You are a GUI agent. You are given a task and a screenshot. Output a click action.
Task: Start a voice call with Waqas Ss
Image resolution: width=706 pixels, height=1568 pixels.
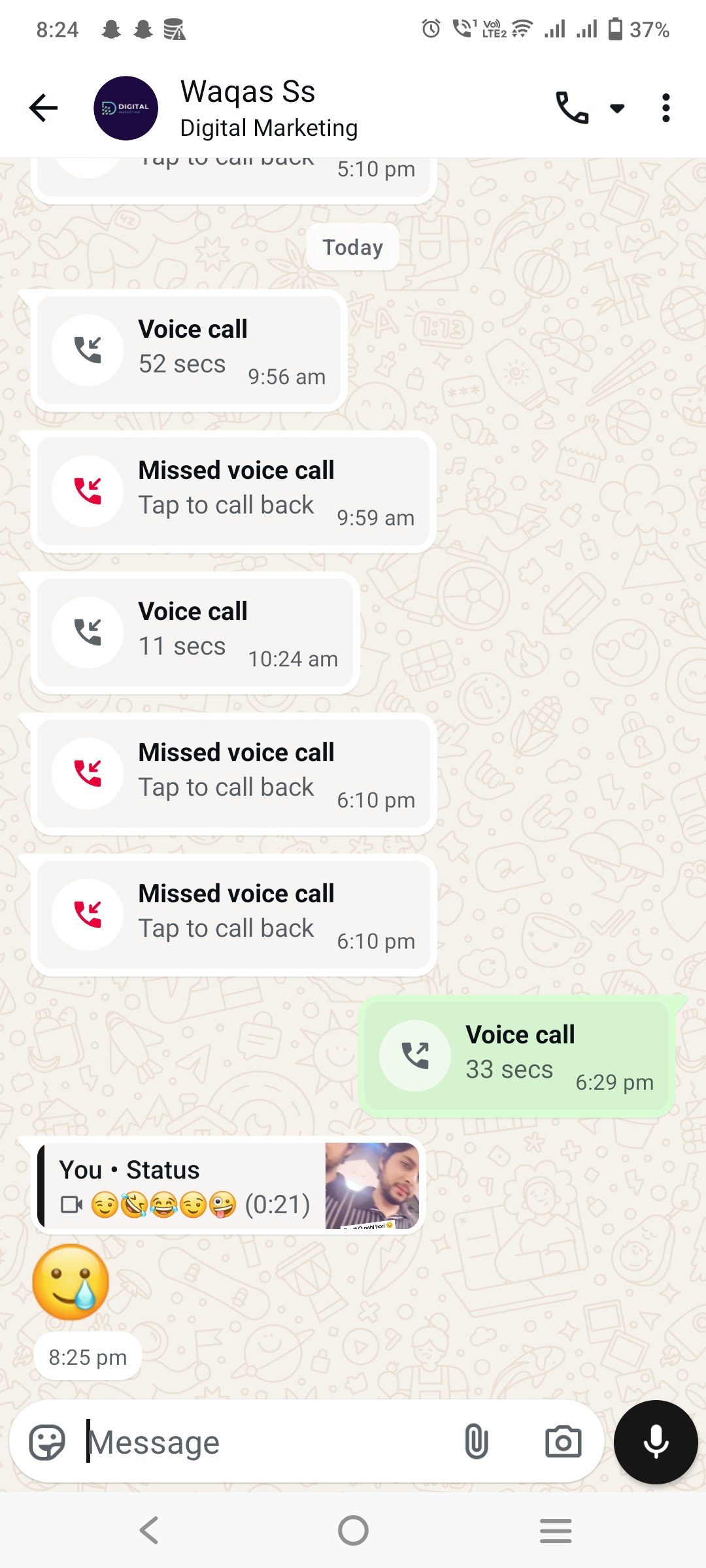(x=571, y=108)
